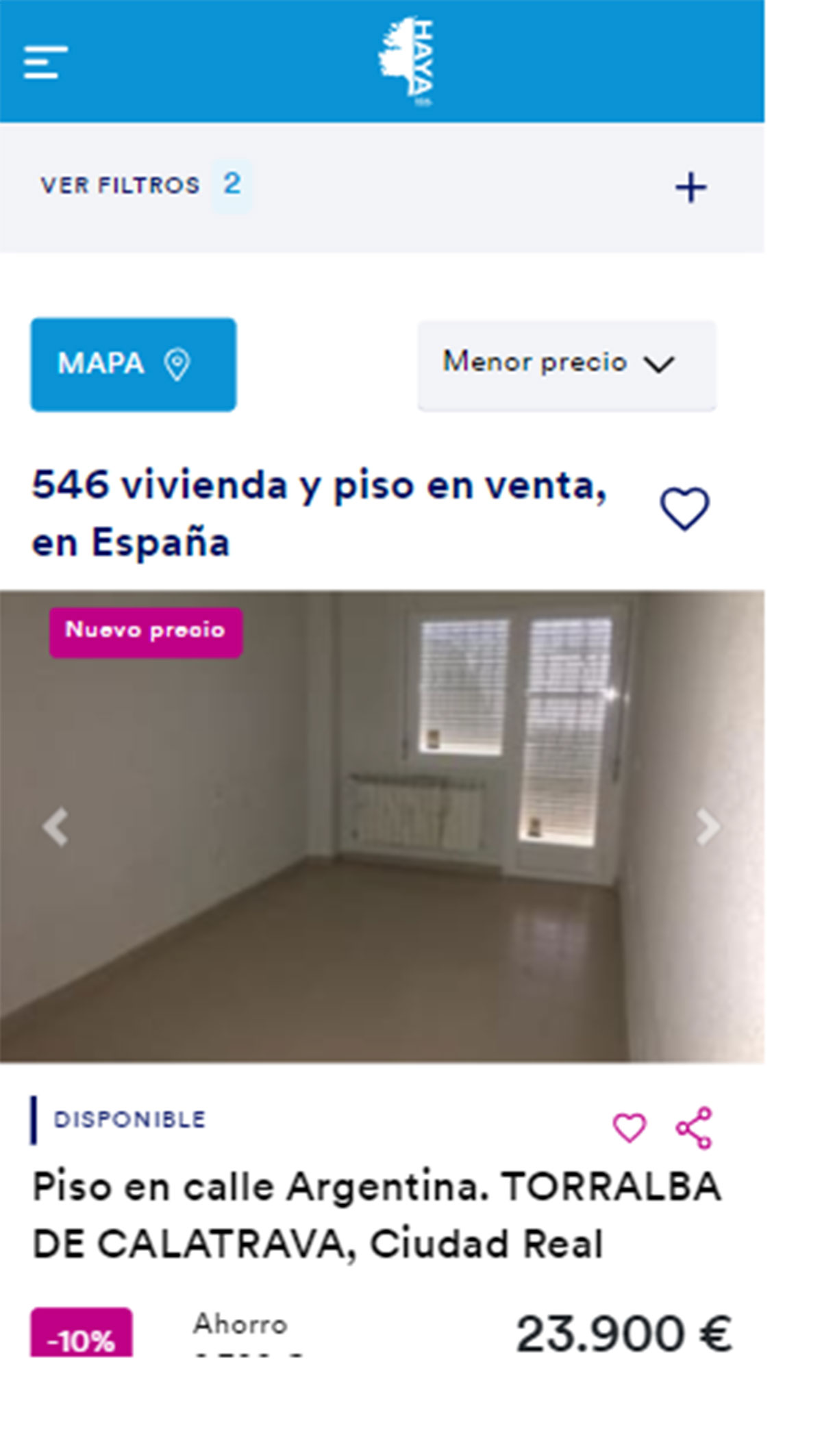Open the Menor precio sort dropdown
The image size is (822, 1456).
coord(566,364)
